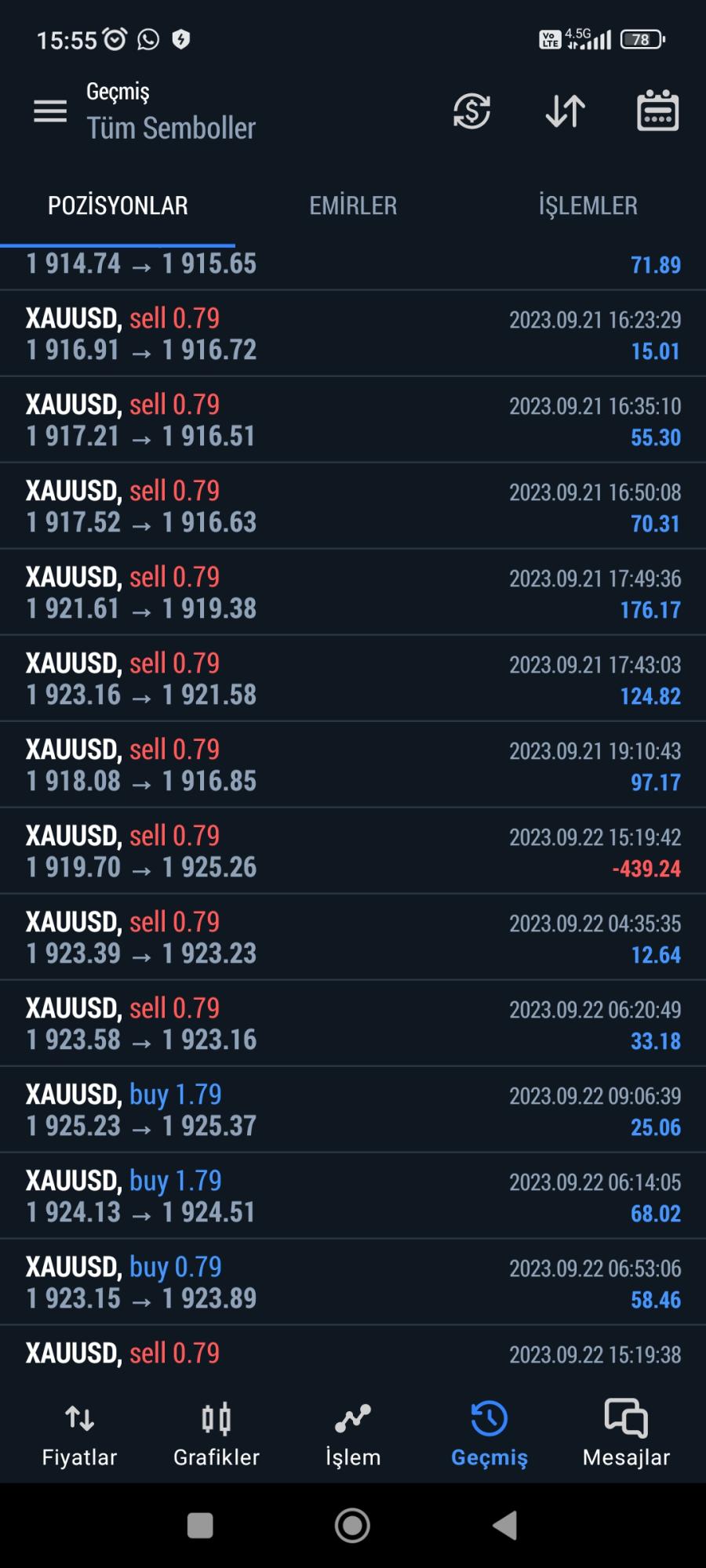This screenshot has height=1568, width=706.
Task: Open the Tüm Semboller symbol filter
Action: click(171, 128)
